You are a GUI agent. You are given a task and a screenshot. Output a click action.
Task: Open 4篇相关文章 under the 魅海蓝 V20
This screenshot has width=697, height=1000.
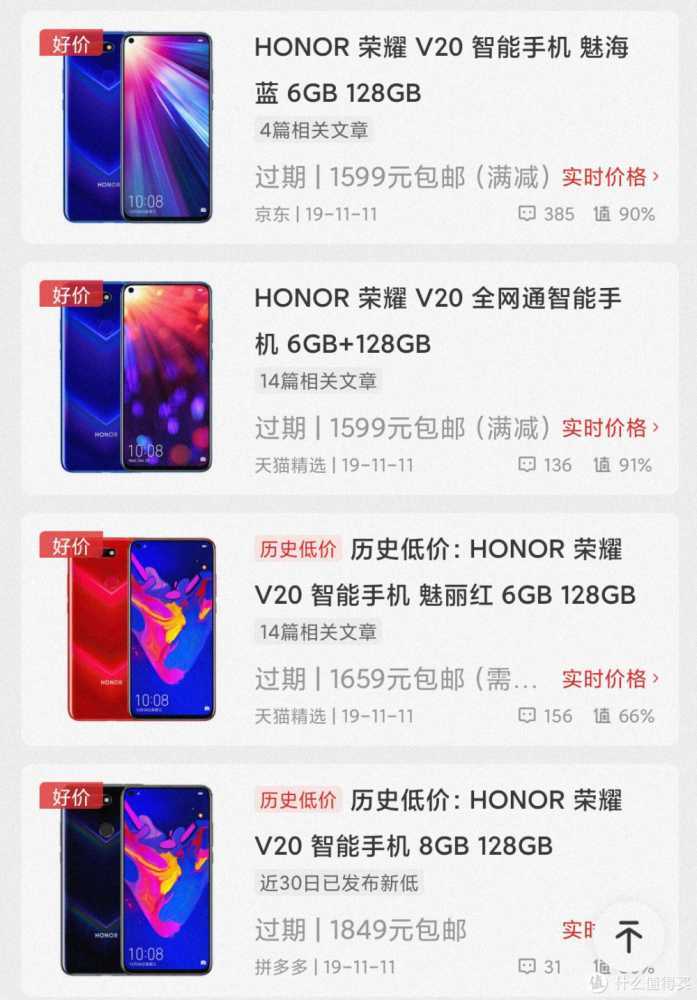coord(314,130)
